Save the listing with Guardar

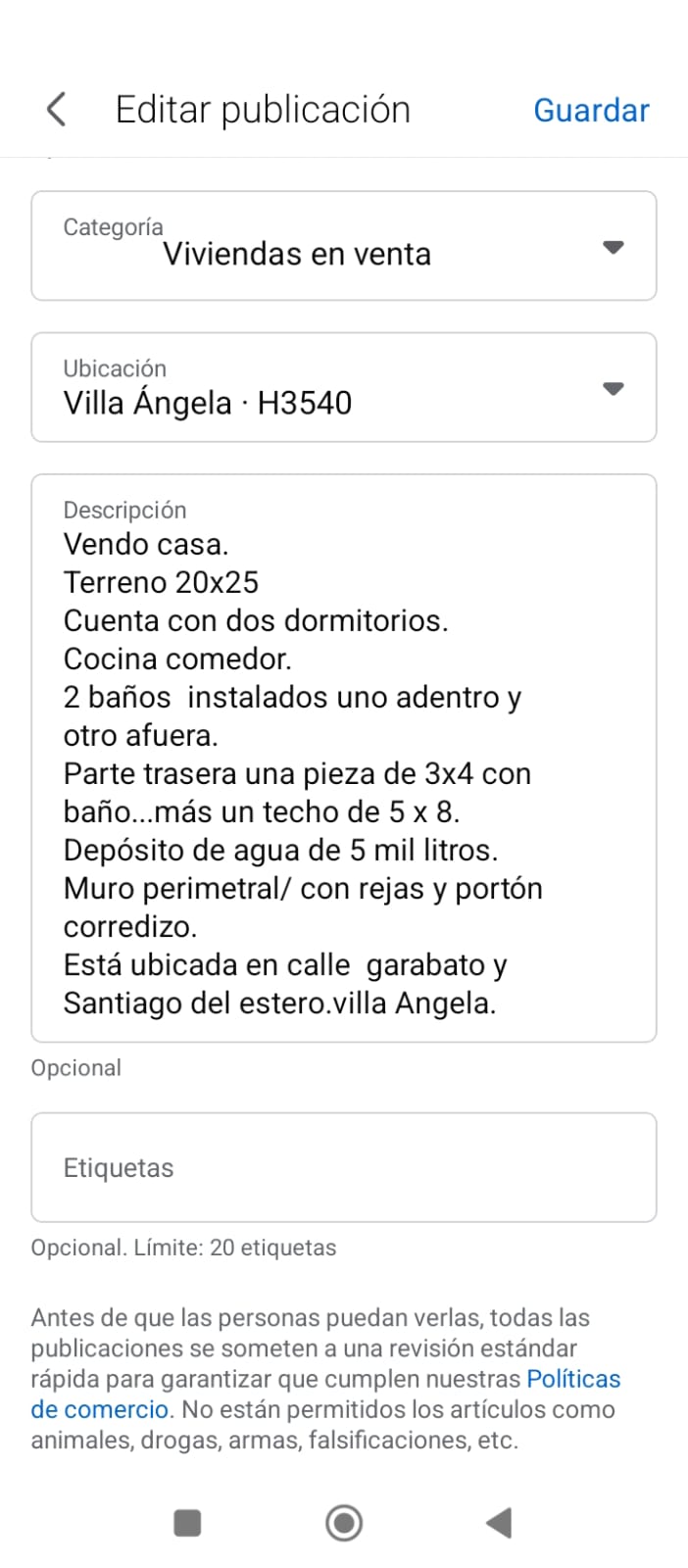(x=591, y=111)
